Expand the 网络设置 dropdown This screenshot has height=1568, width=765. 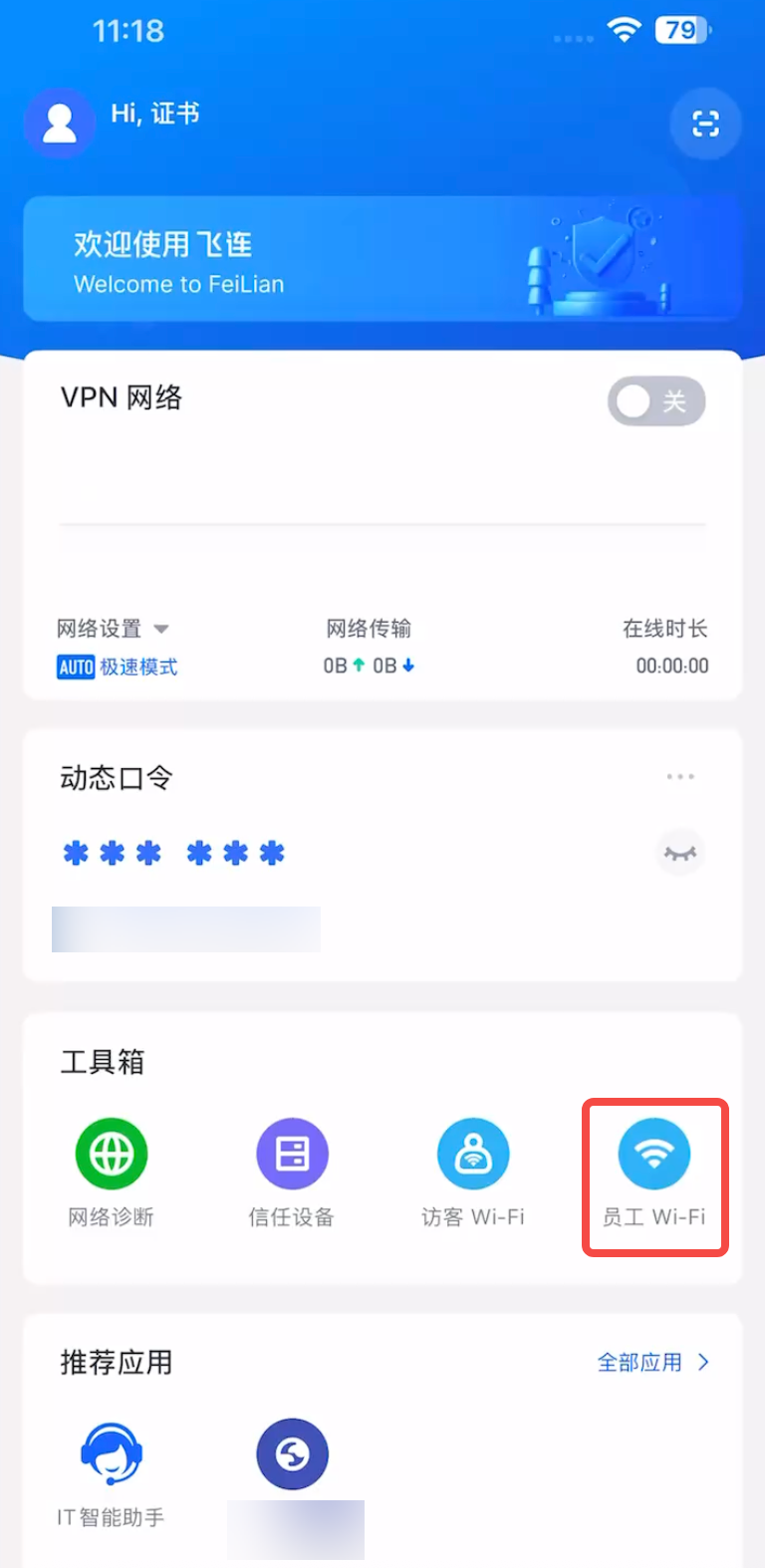(x=113, y=629)
